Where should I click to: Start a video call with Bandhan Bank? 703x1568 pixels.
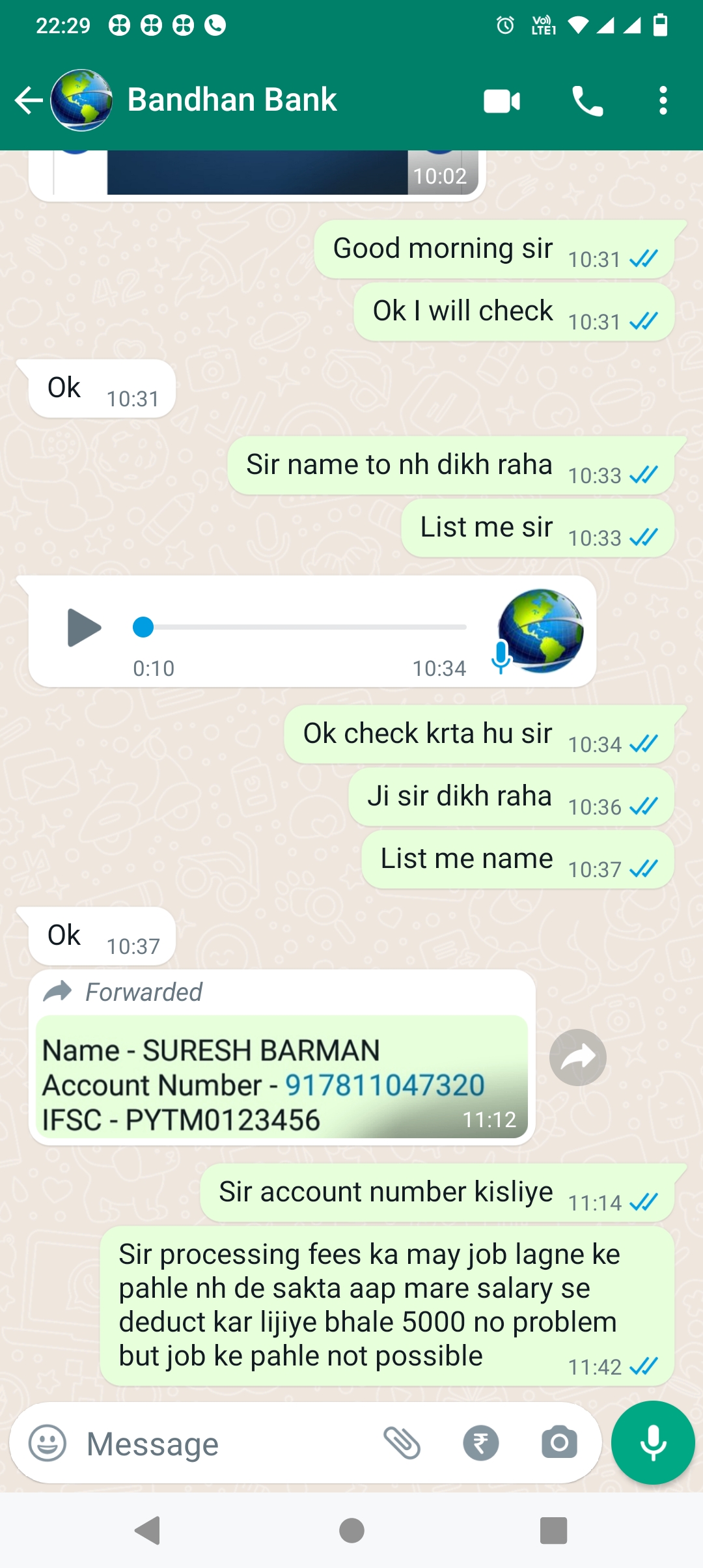click(x=502, y=101)
